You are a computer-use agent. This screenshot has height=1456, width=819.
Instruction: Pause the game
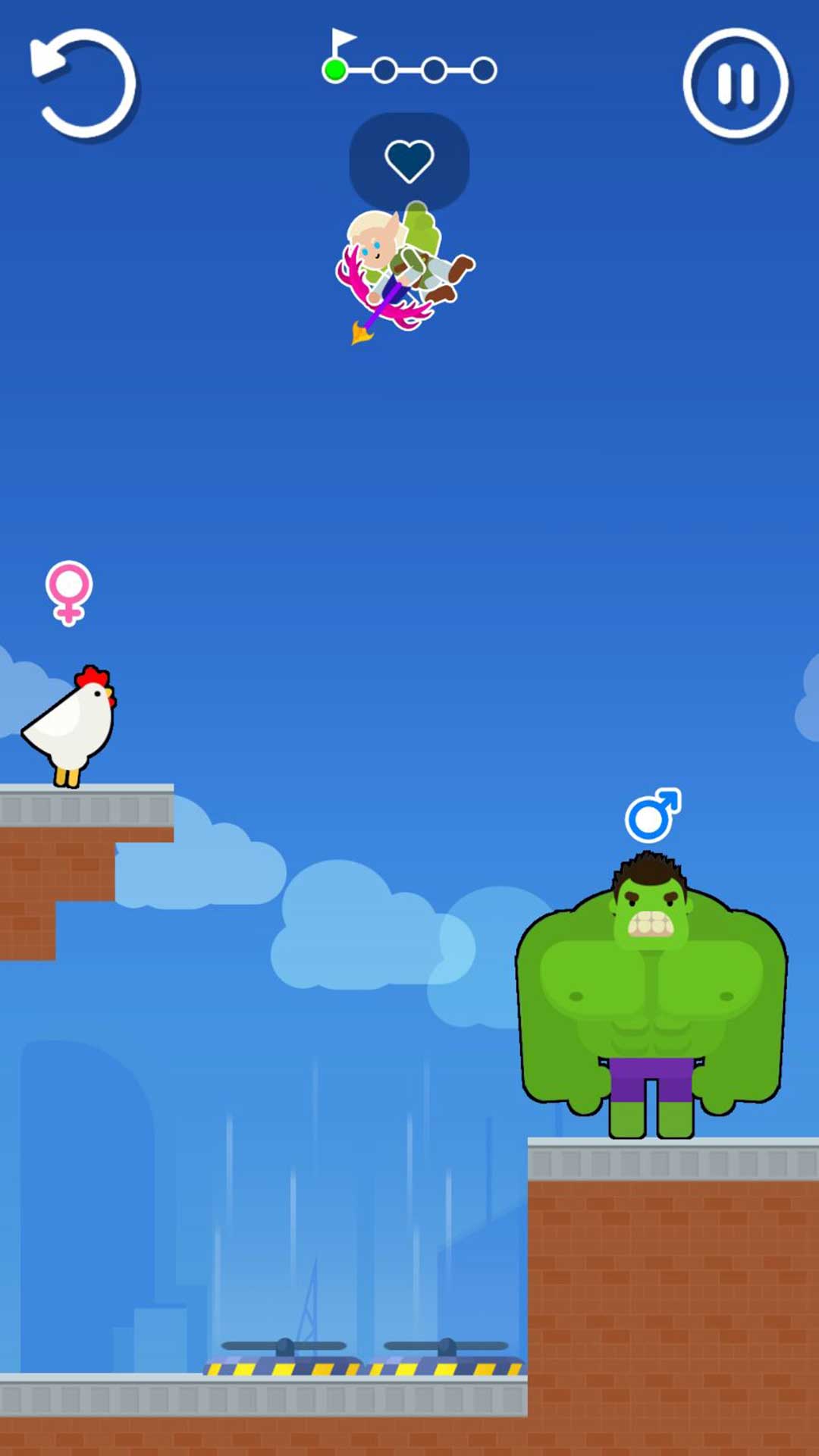(736, 83)
